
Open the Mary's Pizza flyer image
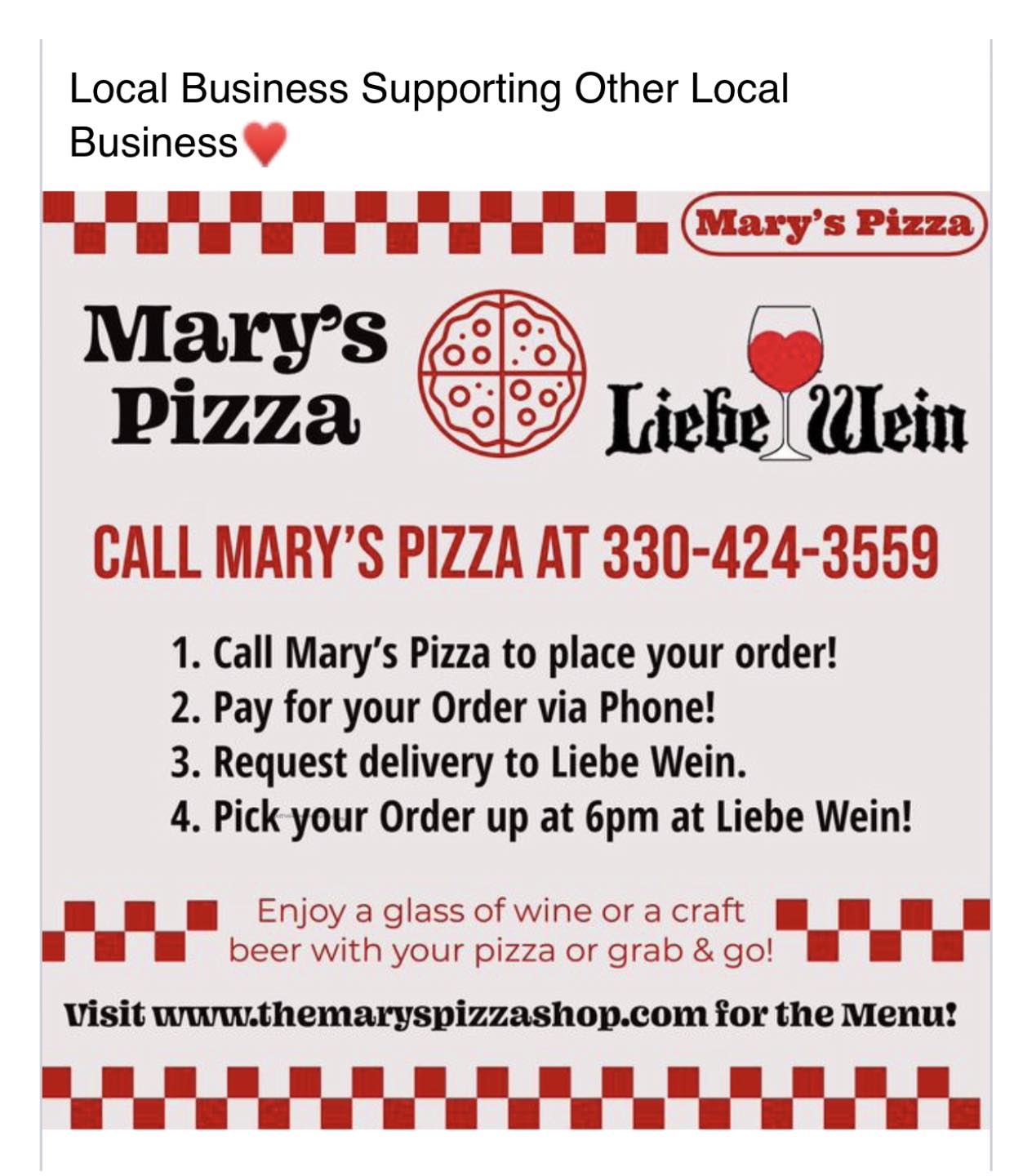coord(514,660)
